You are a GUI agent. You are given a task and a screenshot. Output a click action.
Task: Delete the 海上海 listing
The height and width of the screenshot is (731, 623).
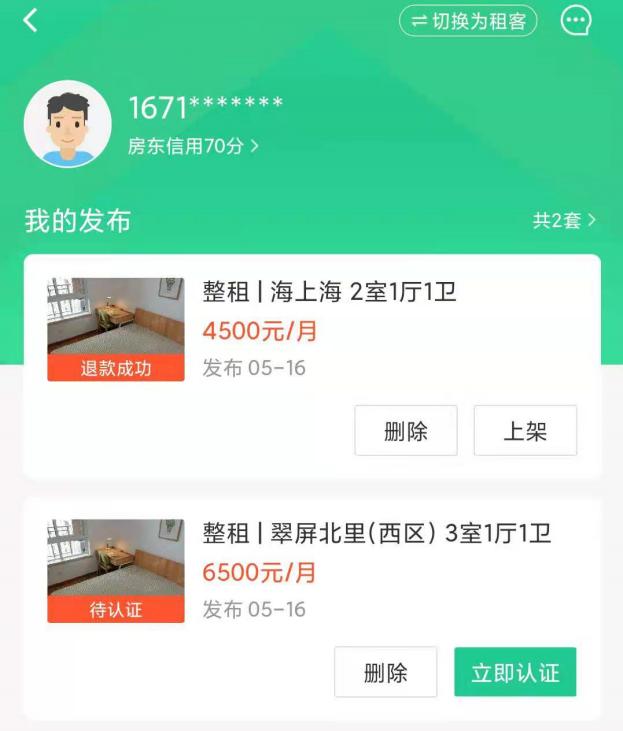tap(406, 431)
